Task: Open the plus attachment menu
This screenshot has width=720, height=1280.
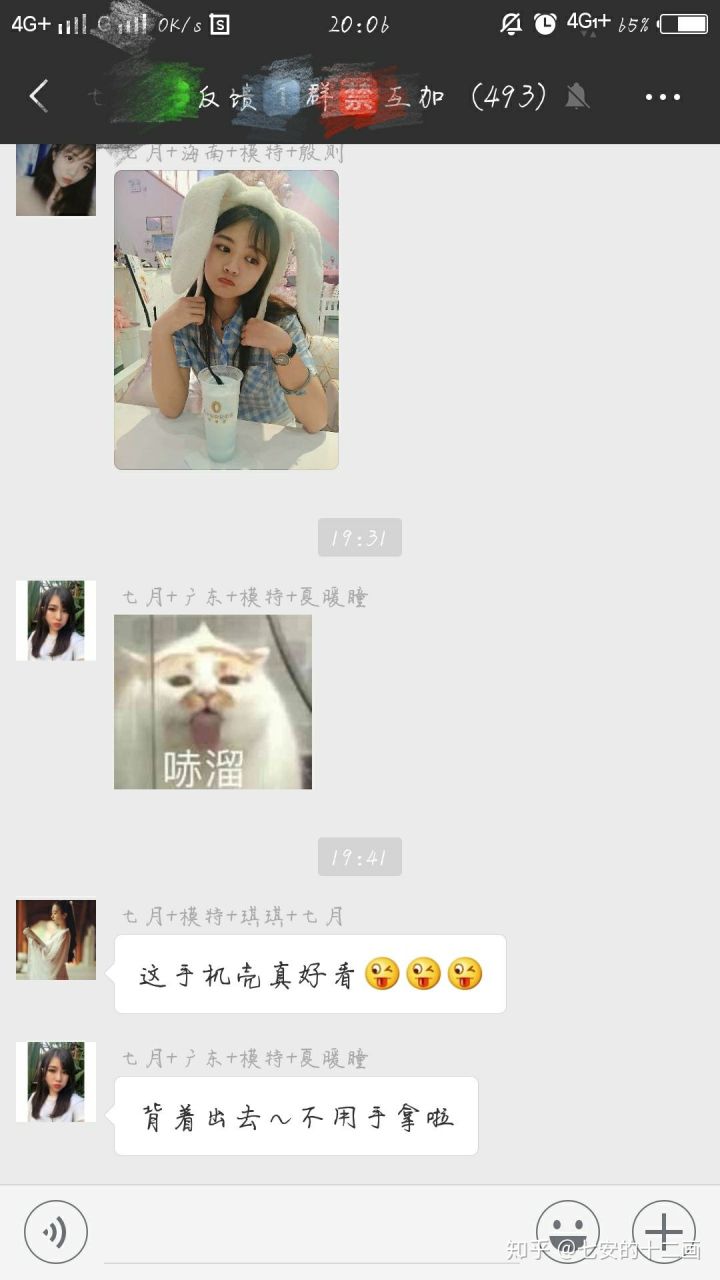Action: pyautogui.click(x=663, y=1231)
